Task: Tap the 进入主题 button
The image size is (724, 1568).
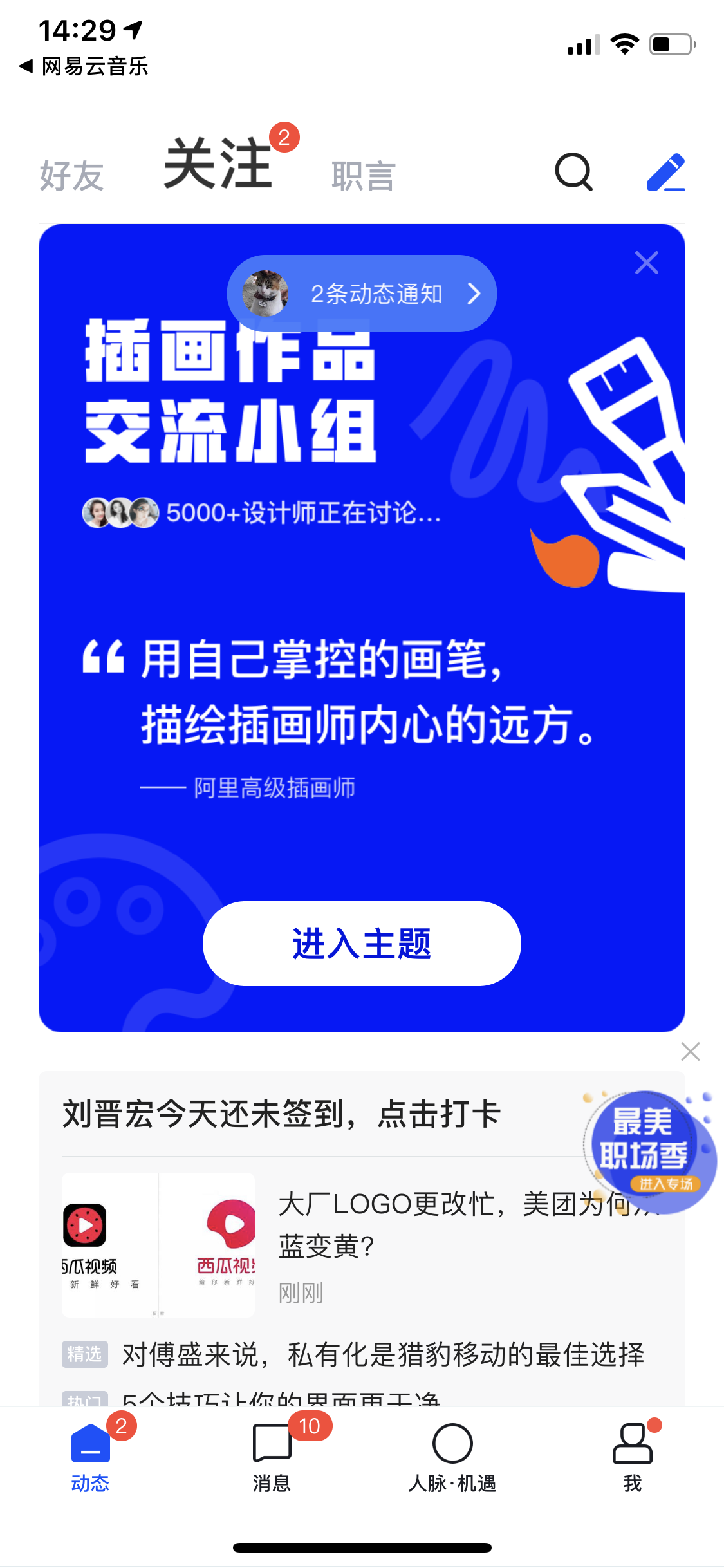Action: coord(362,944)
